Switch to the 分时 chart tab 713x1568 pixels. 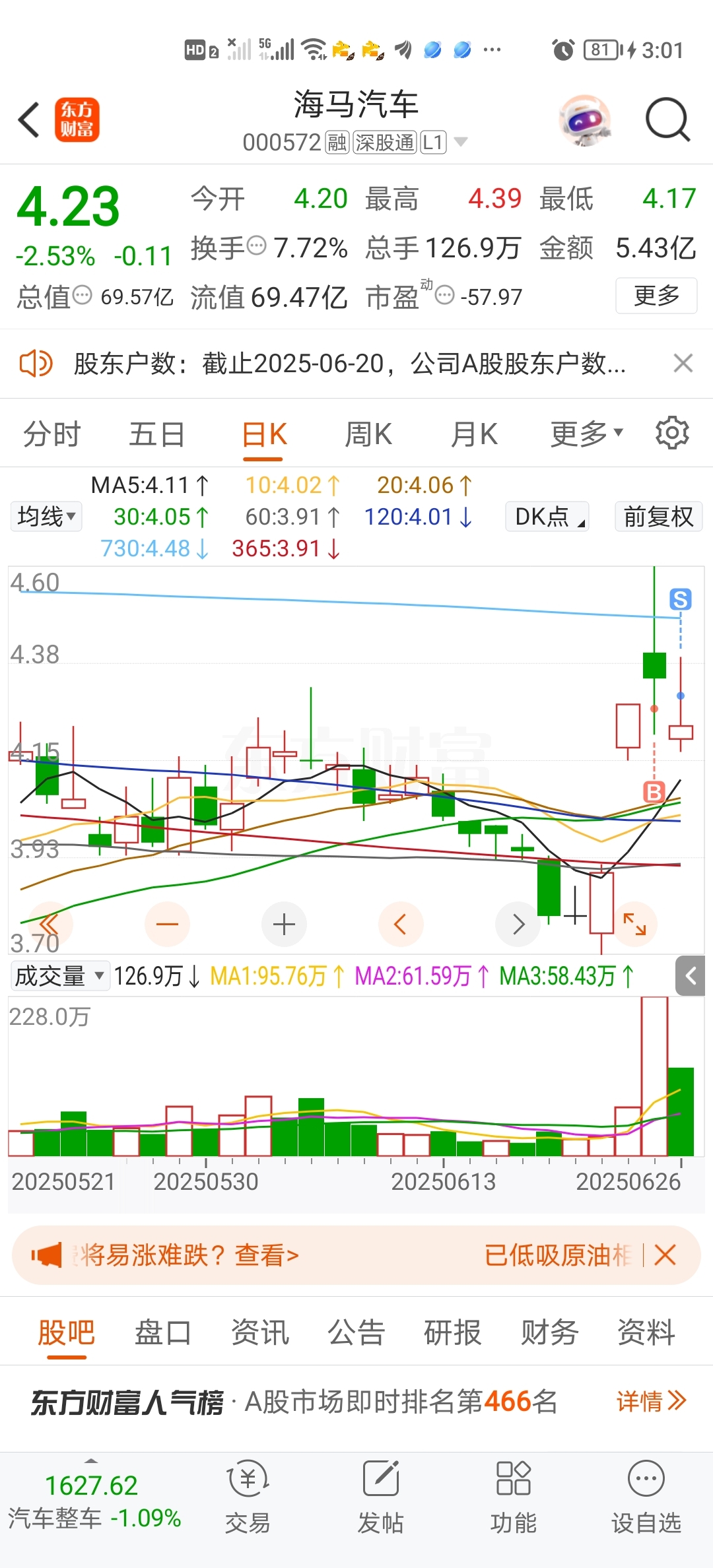tap(51, 435)
